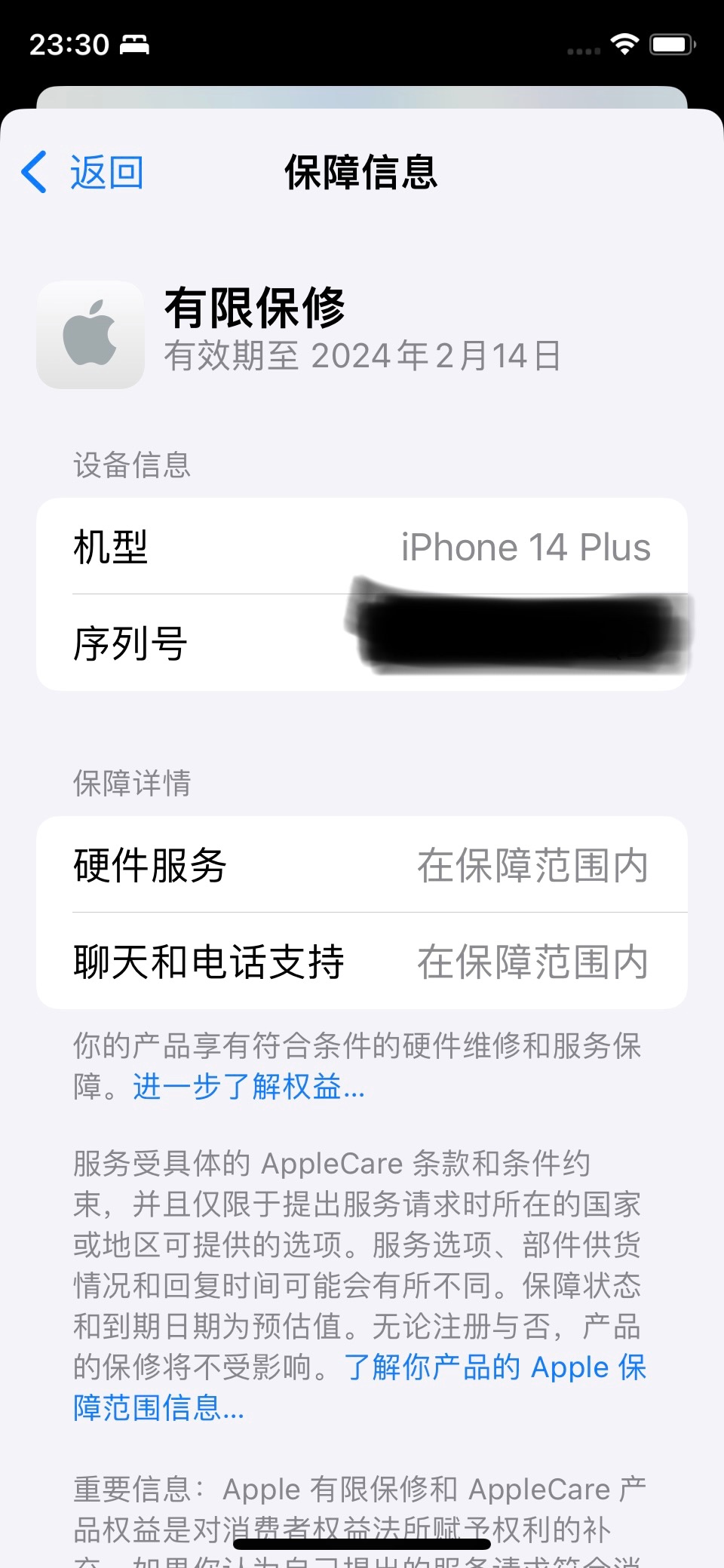The image size is (724, 1568).
Task: Tap 返回 to go back
Action: 83,173
